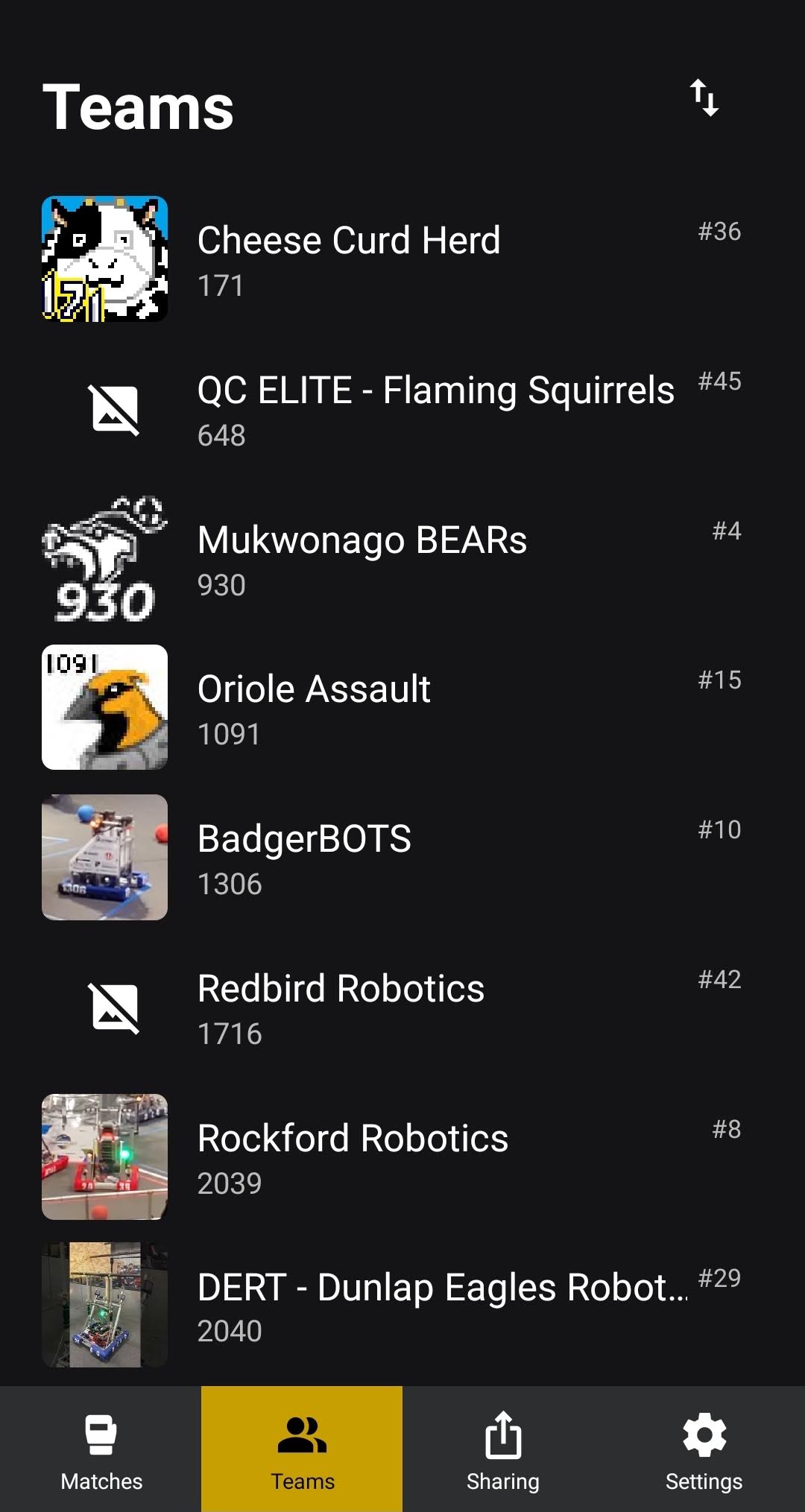Viewport: 805px width, 1512px height.
Task: Go to the Sharing tab
Action: [503, 1449]
